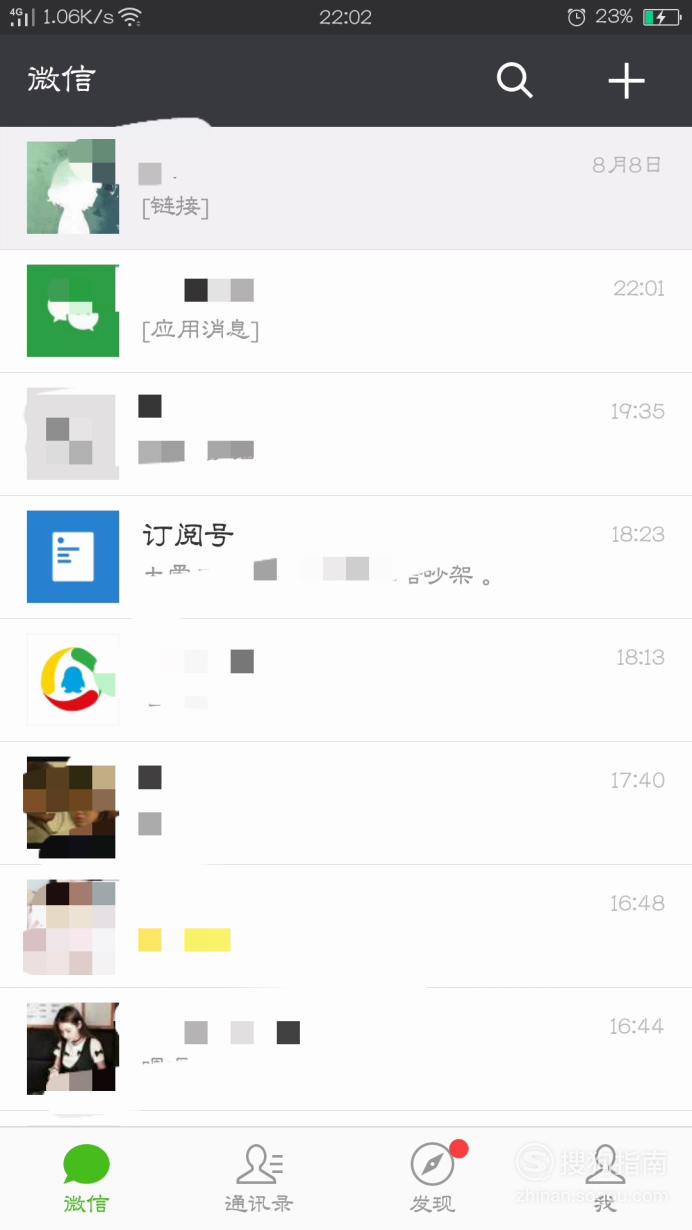Tap the plus icon in the top bar
The width and height of the screenshot is (692, 1230).
626,80
